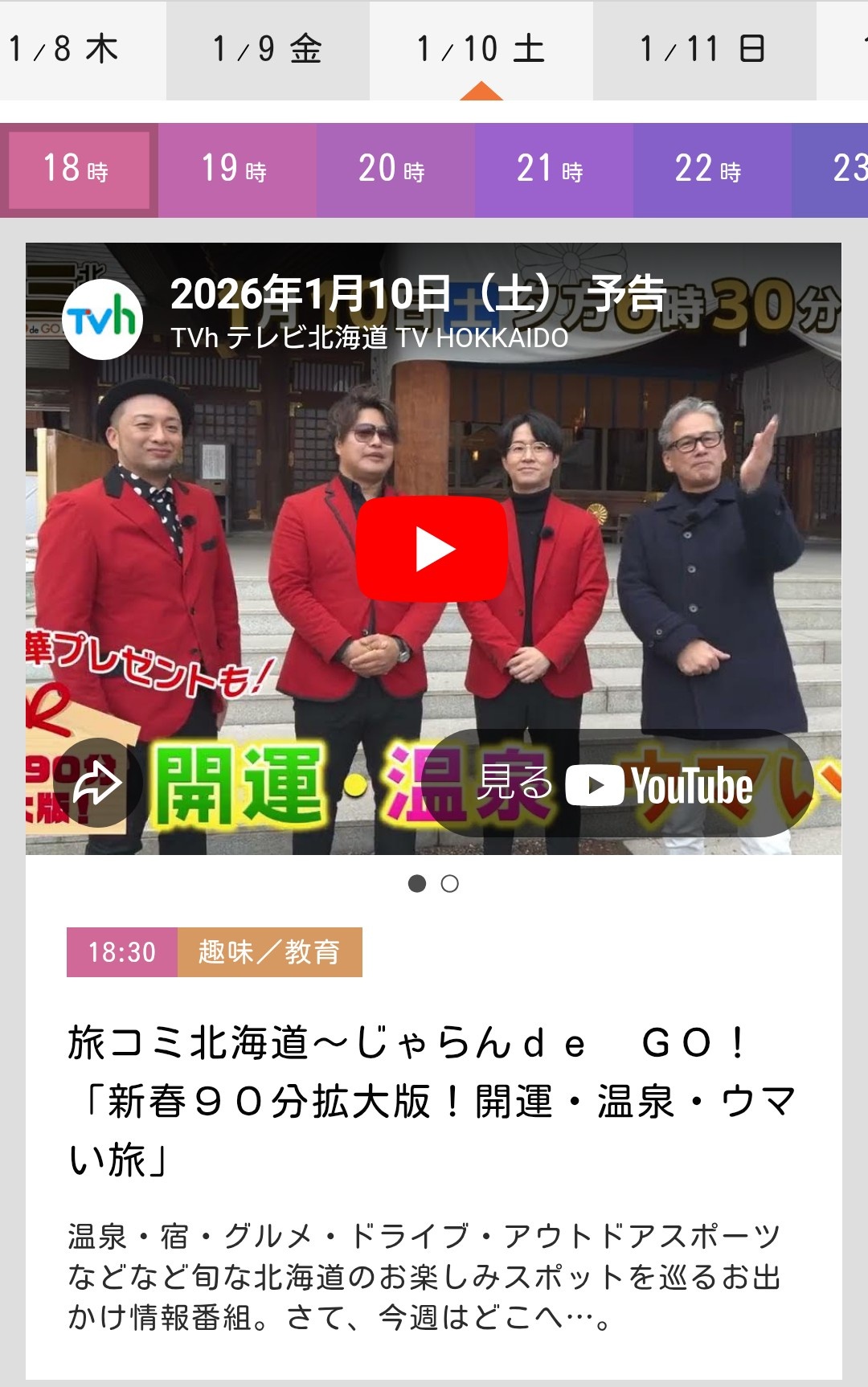This screenshot has height=1387, width=868.
Task: Open the 旅コミ北海道 program details
Action: tap(432, 1100)
